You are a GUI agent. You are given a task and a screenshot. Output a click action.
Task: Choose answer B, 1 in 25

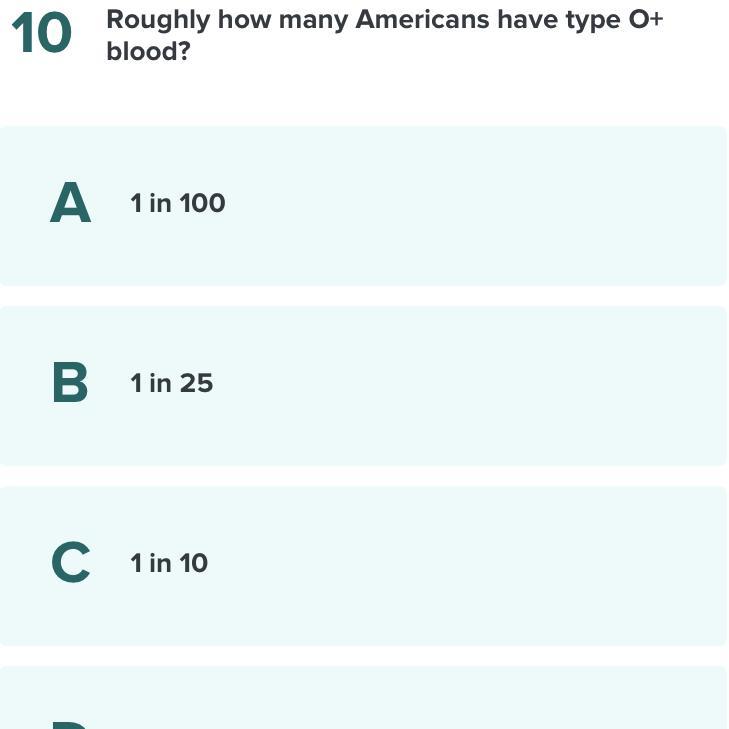click(363, 385)
